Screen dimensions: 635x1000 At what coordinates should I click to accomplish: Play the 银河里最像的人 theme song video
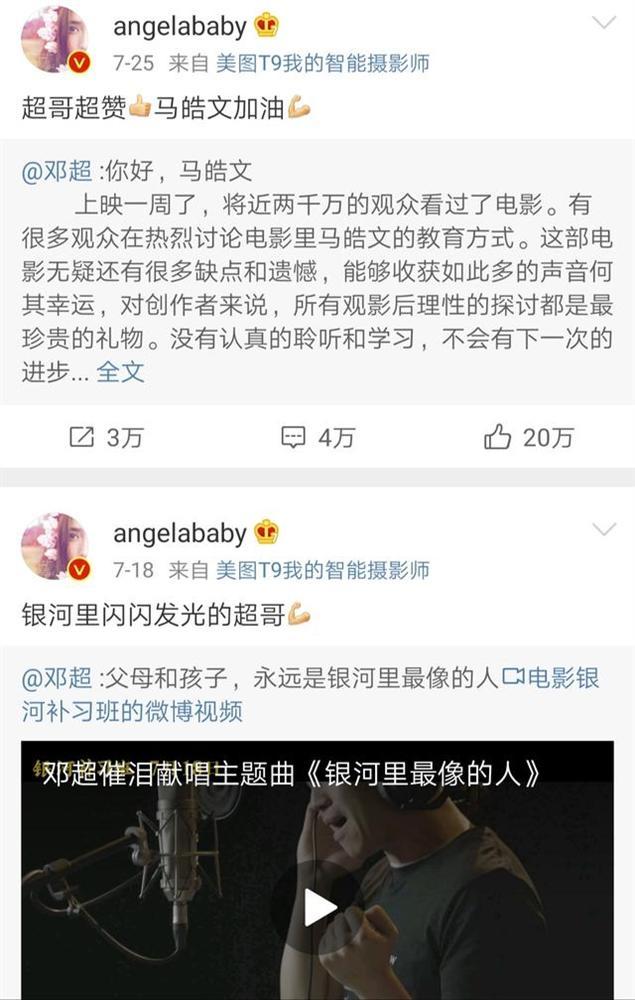320,906
